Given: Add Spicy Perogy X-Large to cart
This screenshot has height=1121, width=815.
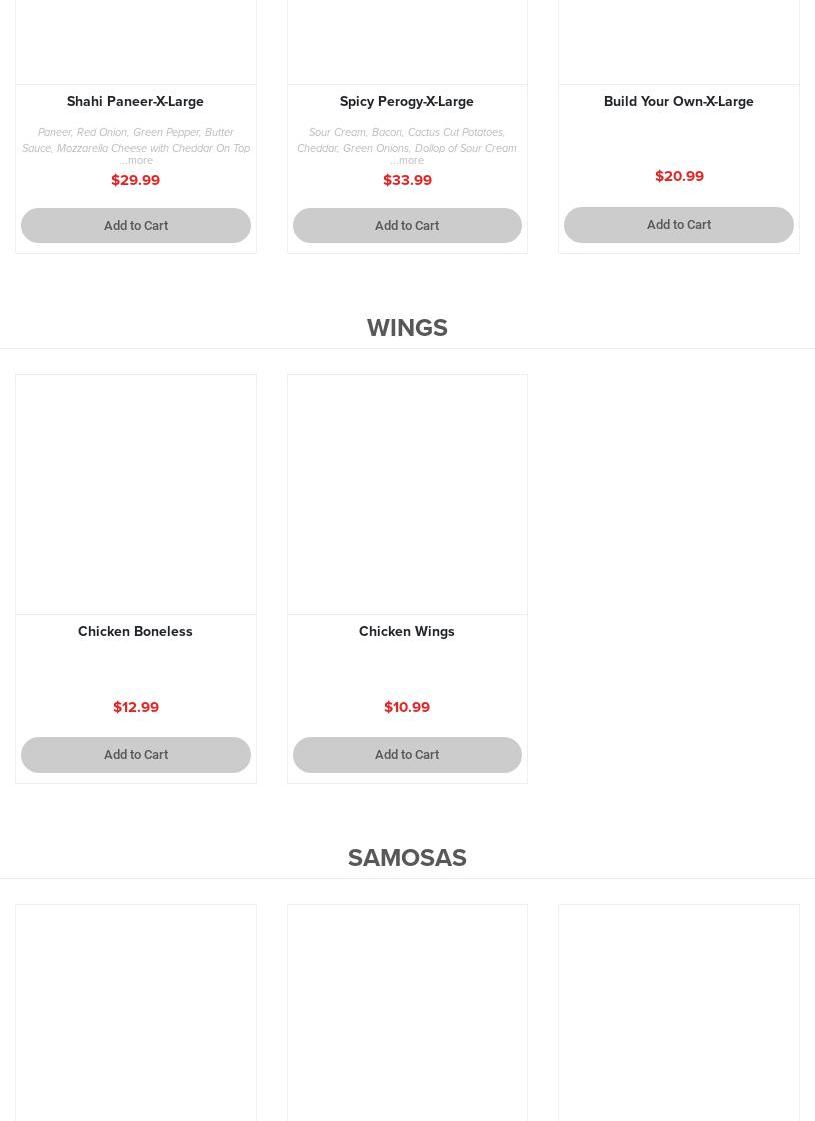Looking at the screenshot, I should click(x=406, y=225).
